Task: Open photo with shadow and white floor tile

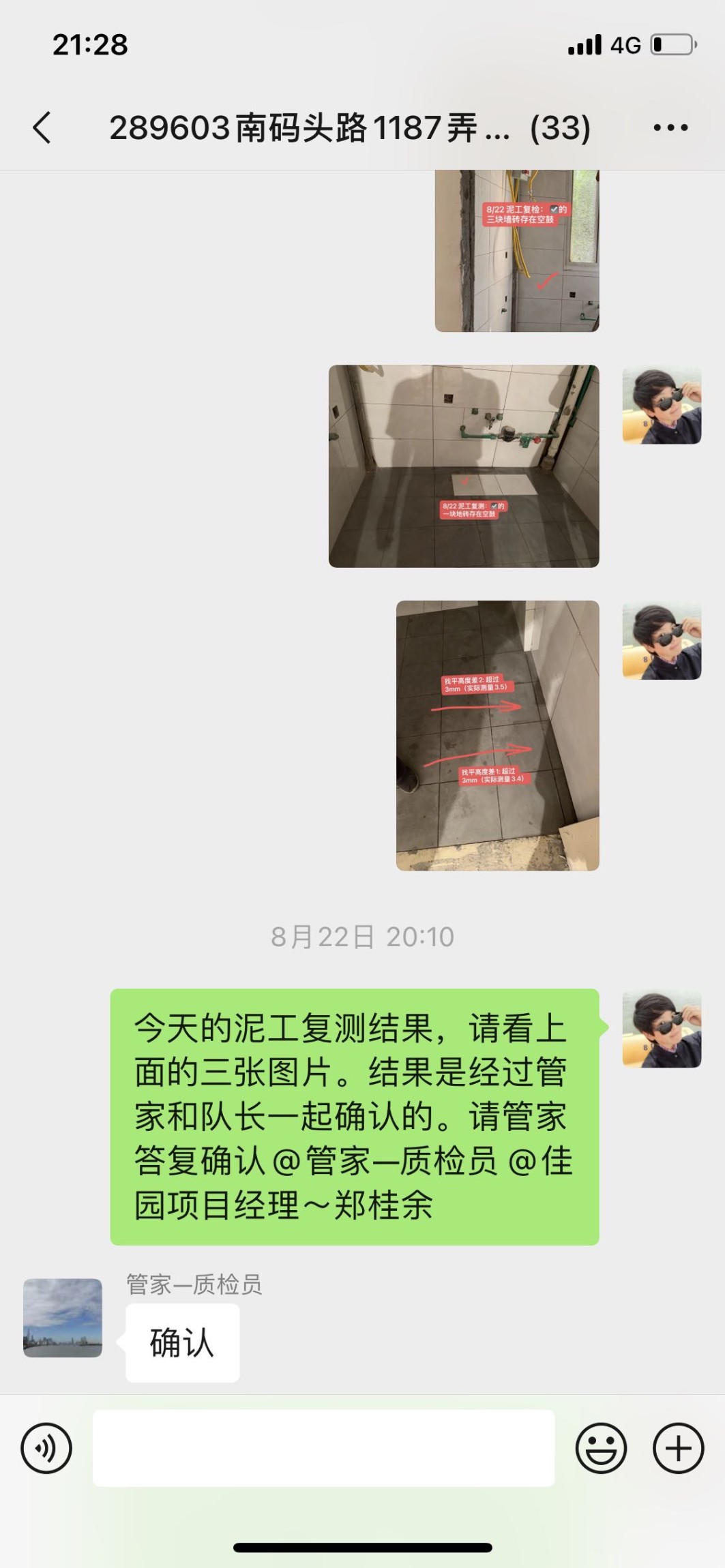Action: [x=464, y=466]
